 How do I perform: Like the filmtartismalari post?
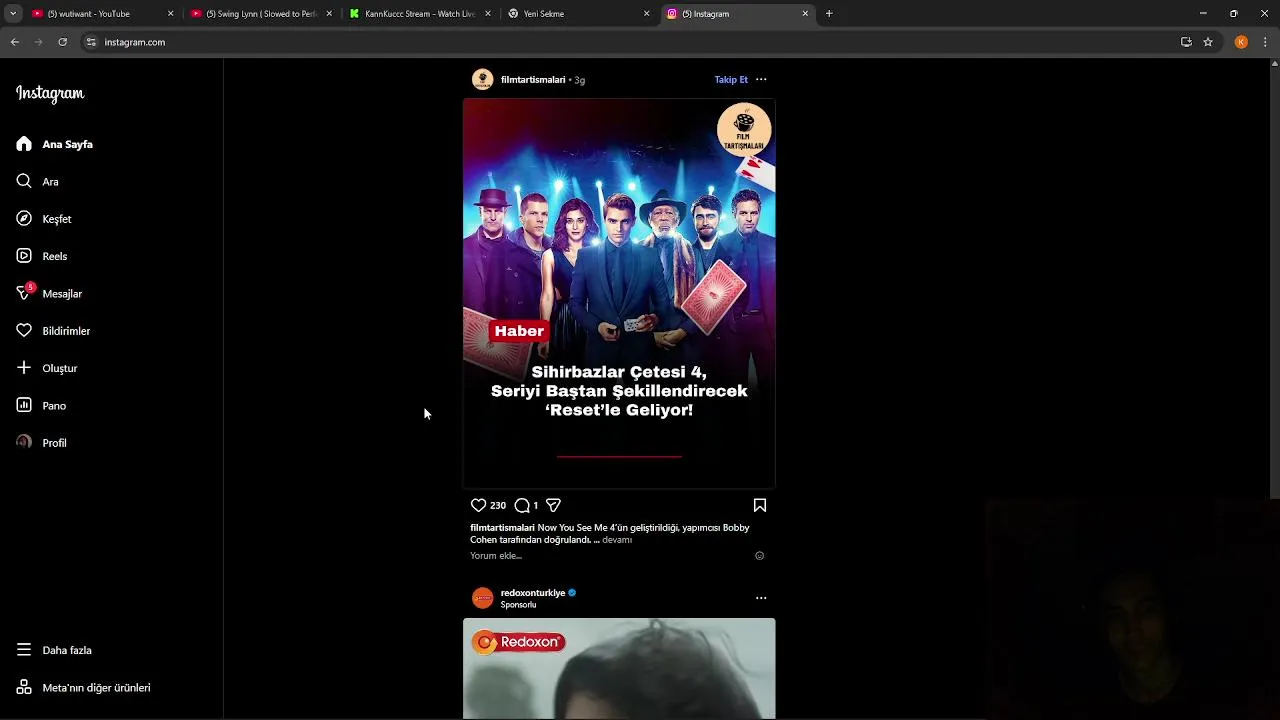pos(478,506)
